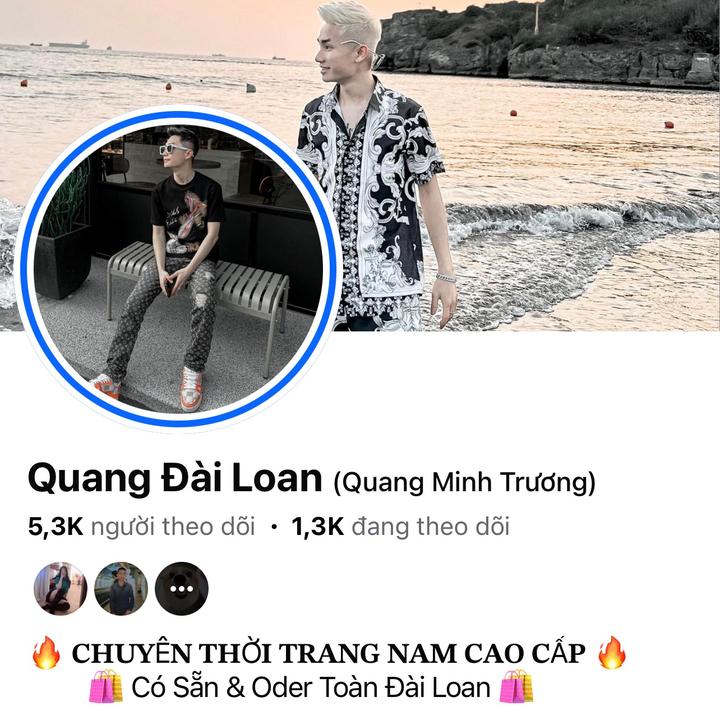The image size is (720, 720).
Task: Open the three-dots avatar for more followers
Action: tap(181, 588)
